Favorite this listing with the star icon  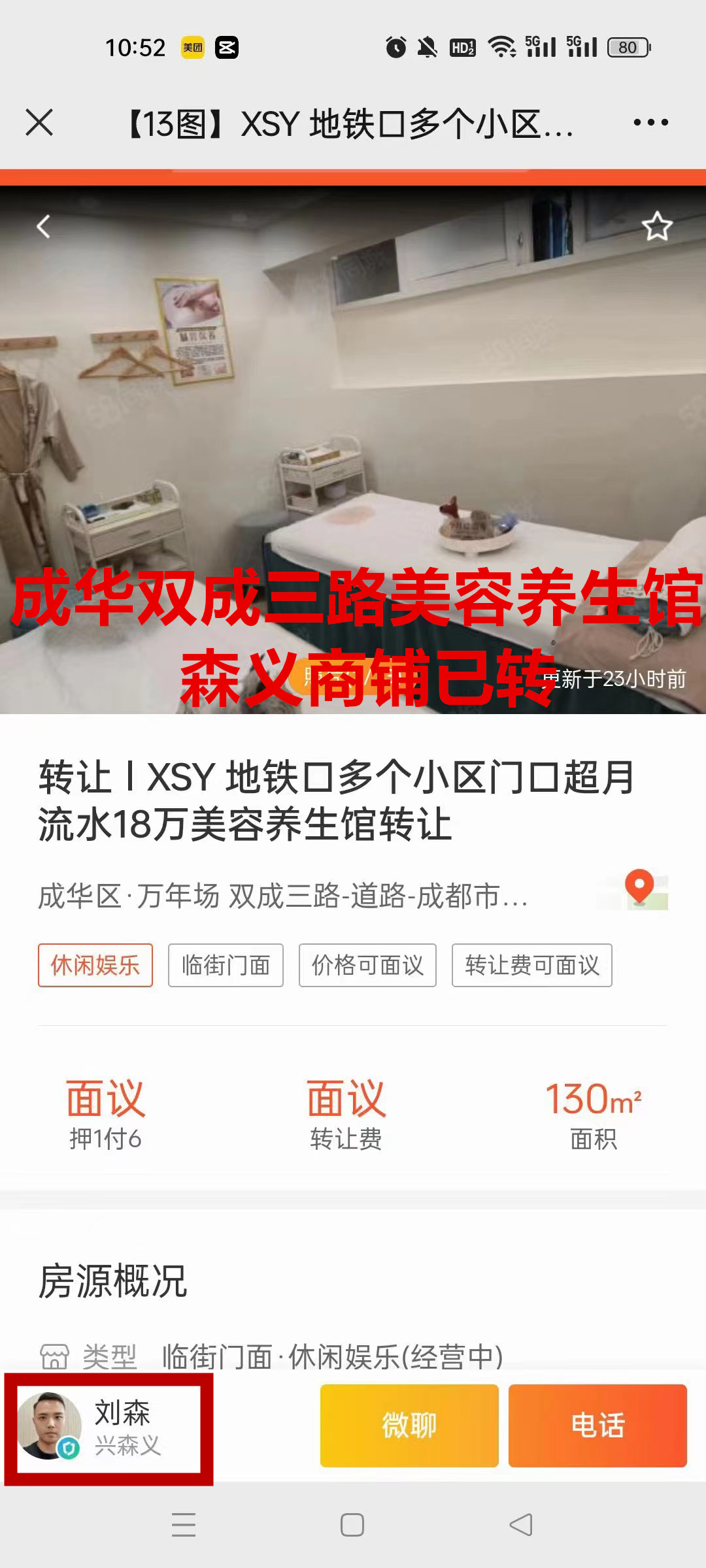pos(656,227)
